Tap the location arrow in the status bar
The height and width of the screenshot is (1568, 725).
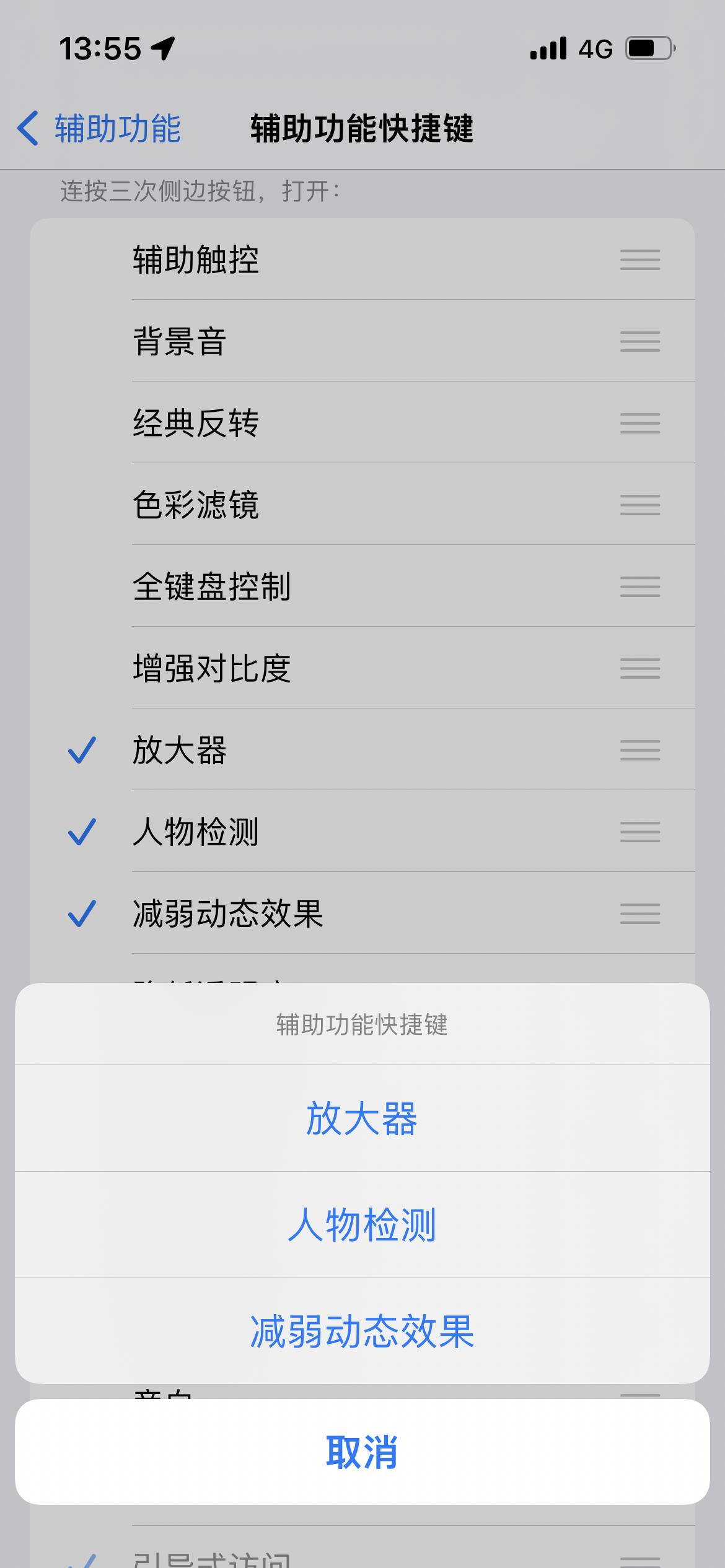click(x=162, y=48)
